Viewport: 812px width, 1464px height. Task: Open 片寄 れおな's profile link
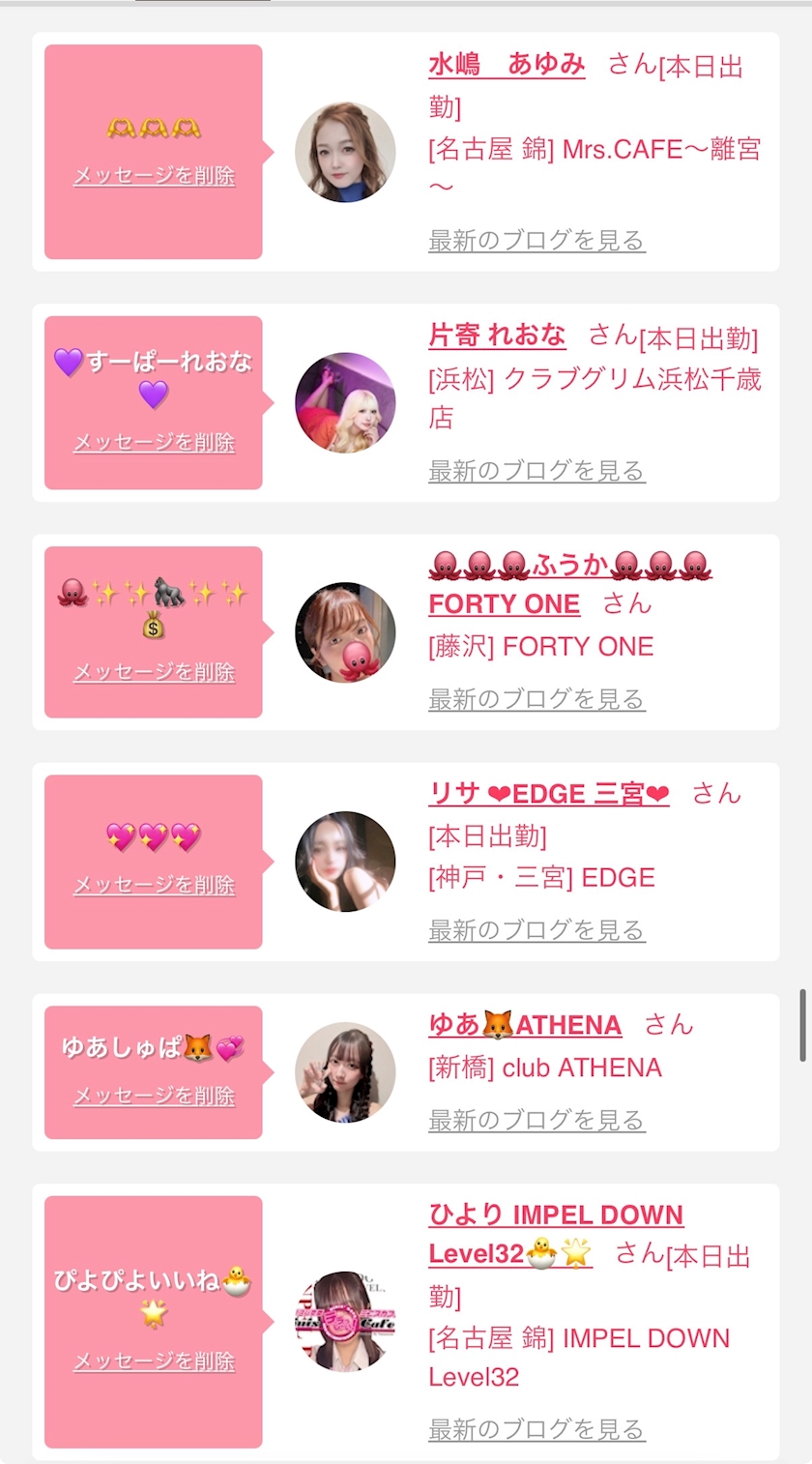(497, 336)
